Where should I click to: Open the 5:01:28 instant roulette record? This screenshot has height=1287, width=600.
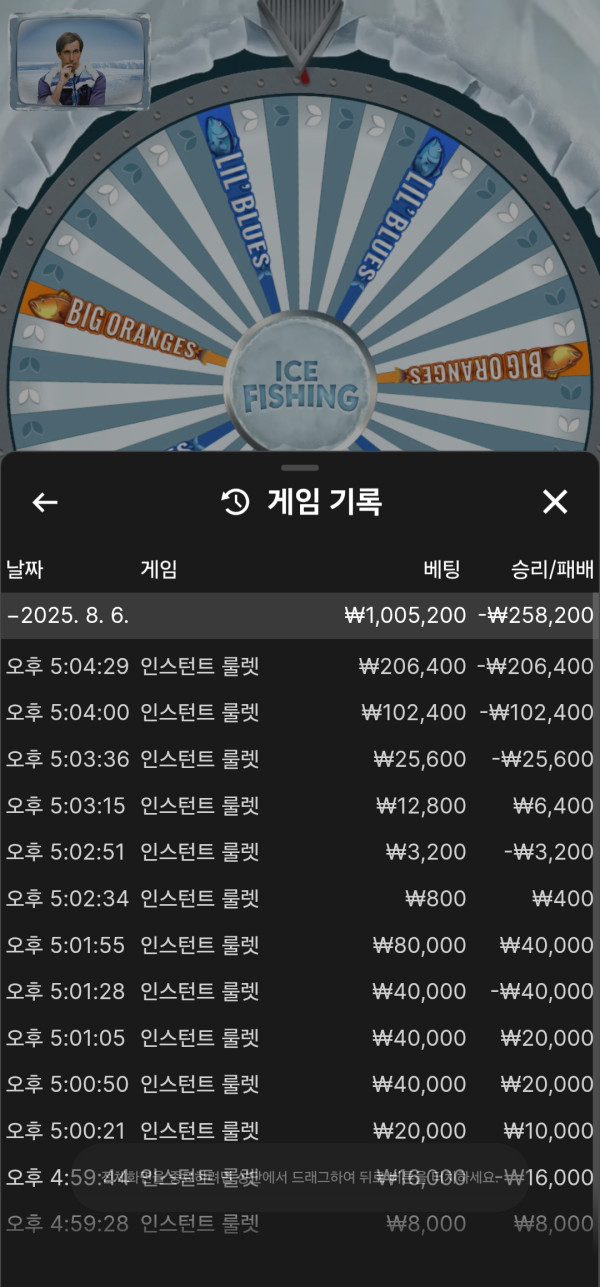[x=300, y=991]
